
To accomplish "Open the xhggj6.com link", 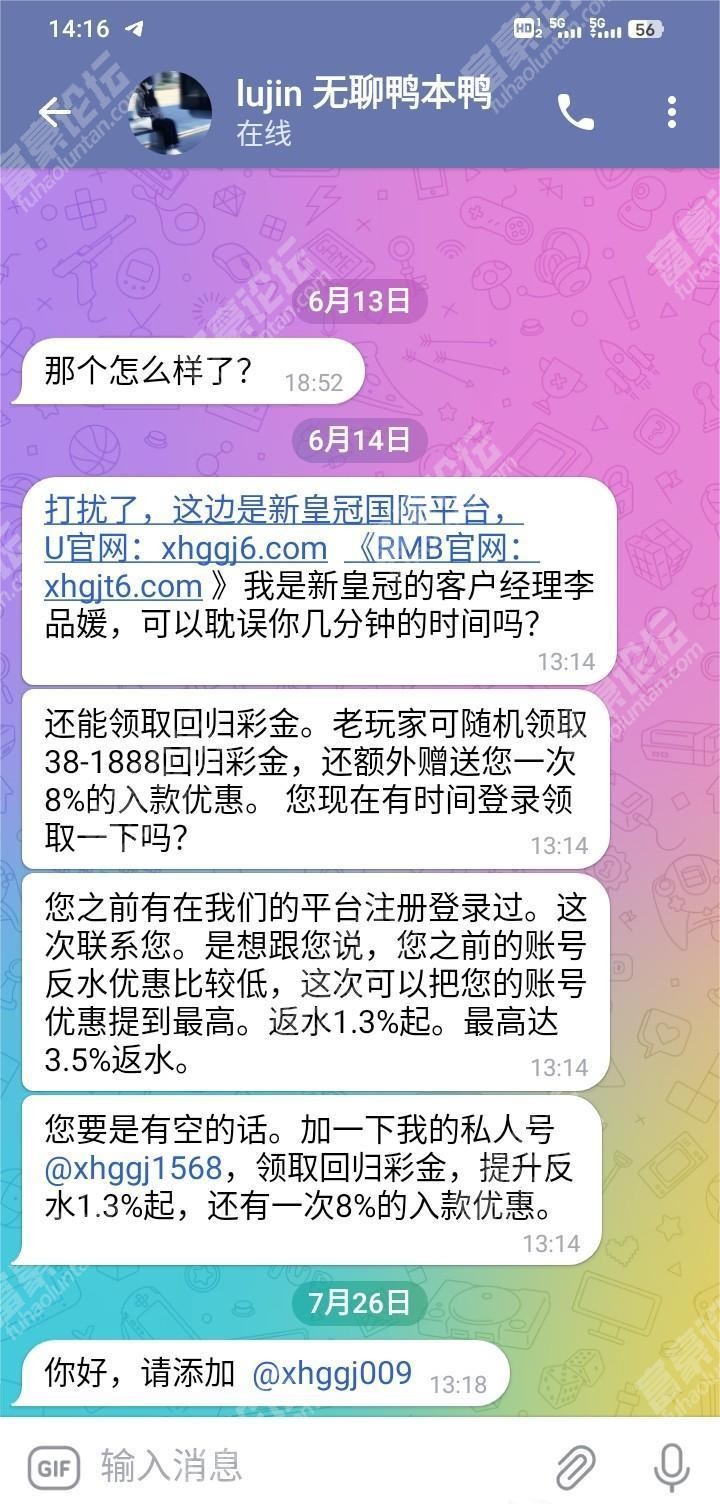I will (x=244, y=548).
